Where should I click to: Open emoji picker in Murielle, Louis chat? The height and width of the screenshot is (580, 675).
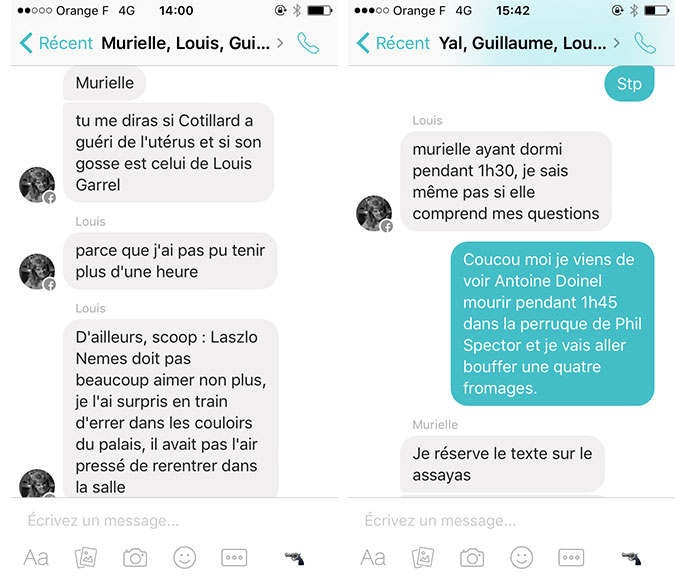point(184,558)
